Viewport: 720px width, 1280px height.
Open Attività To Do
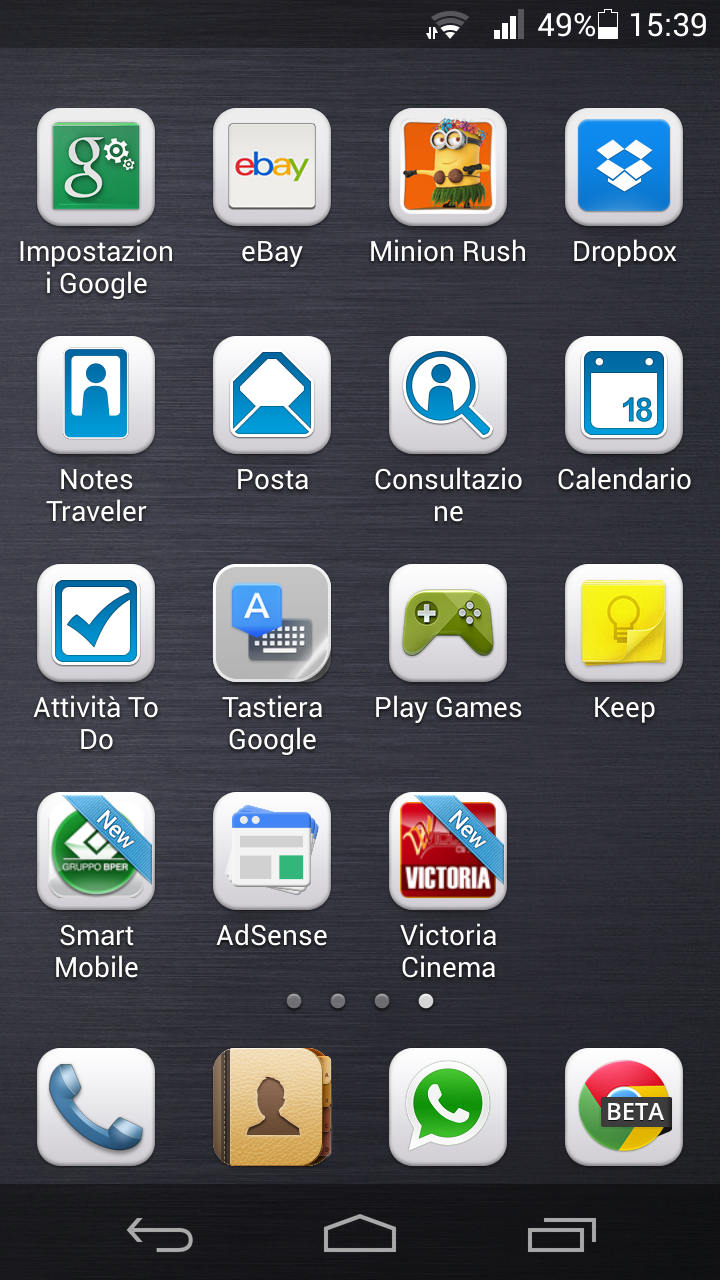click(96, 622)
